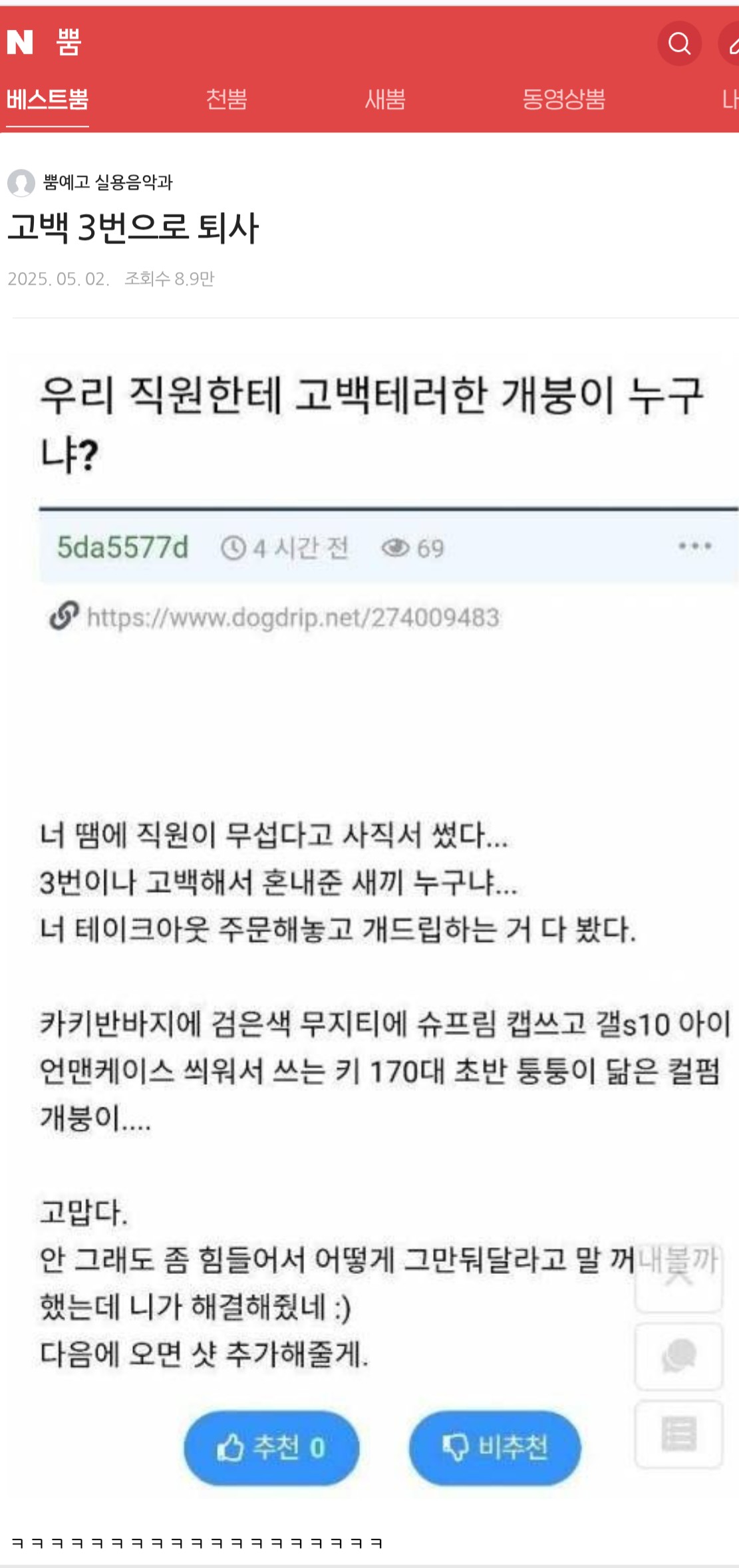This screenshot has width=739, height=1568.
Task: Go to Naver home via N logo
Action: tap(20, 43)
